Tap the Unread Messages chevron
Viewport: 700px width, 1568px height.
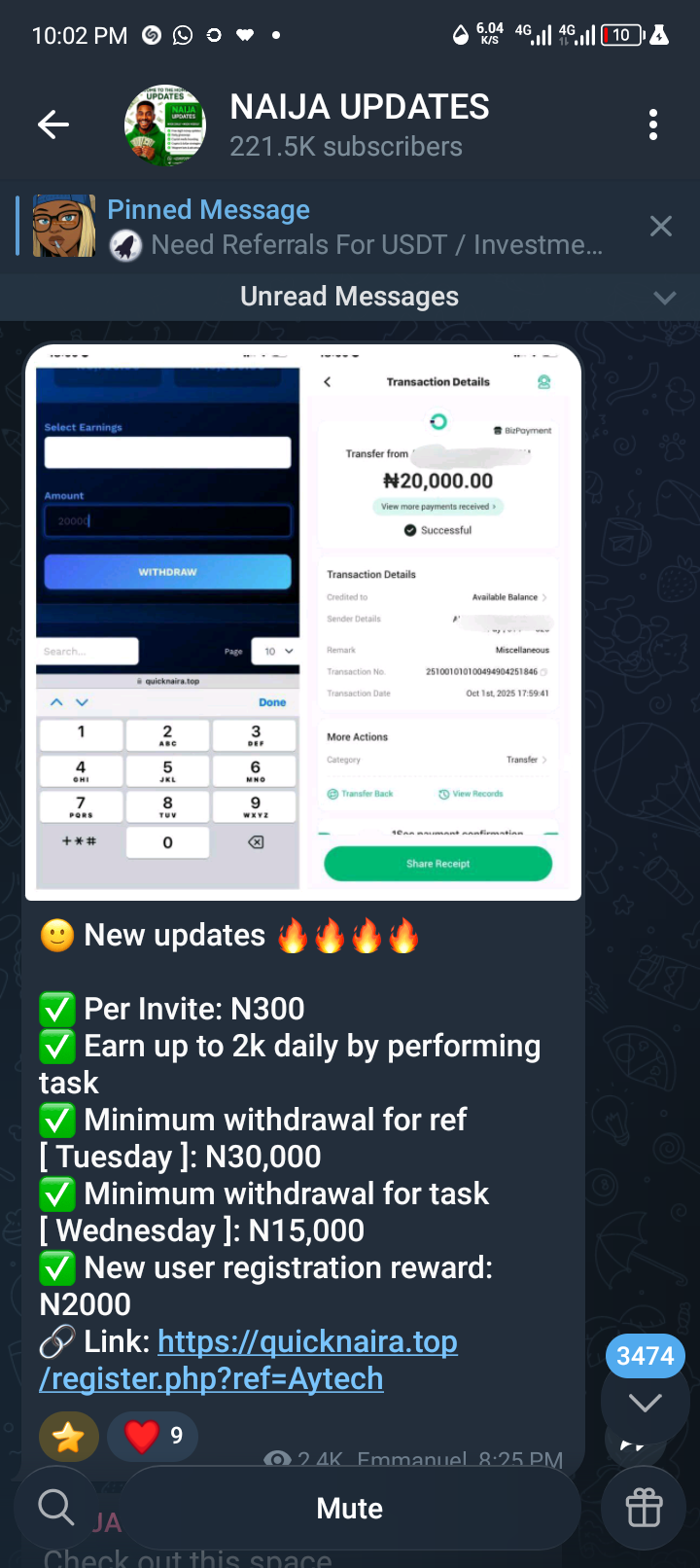click(x=665, y=298)
